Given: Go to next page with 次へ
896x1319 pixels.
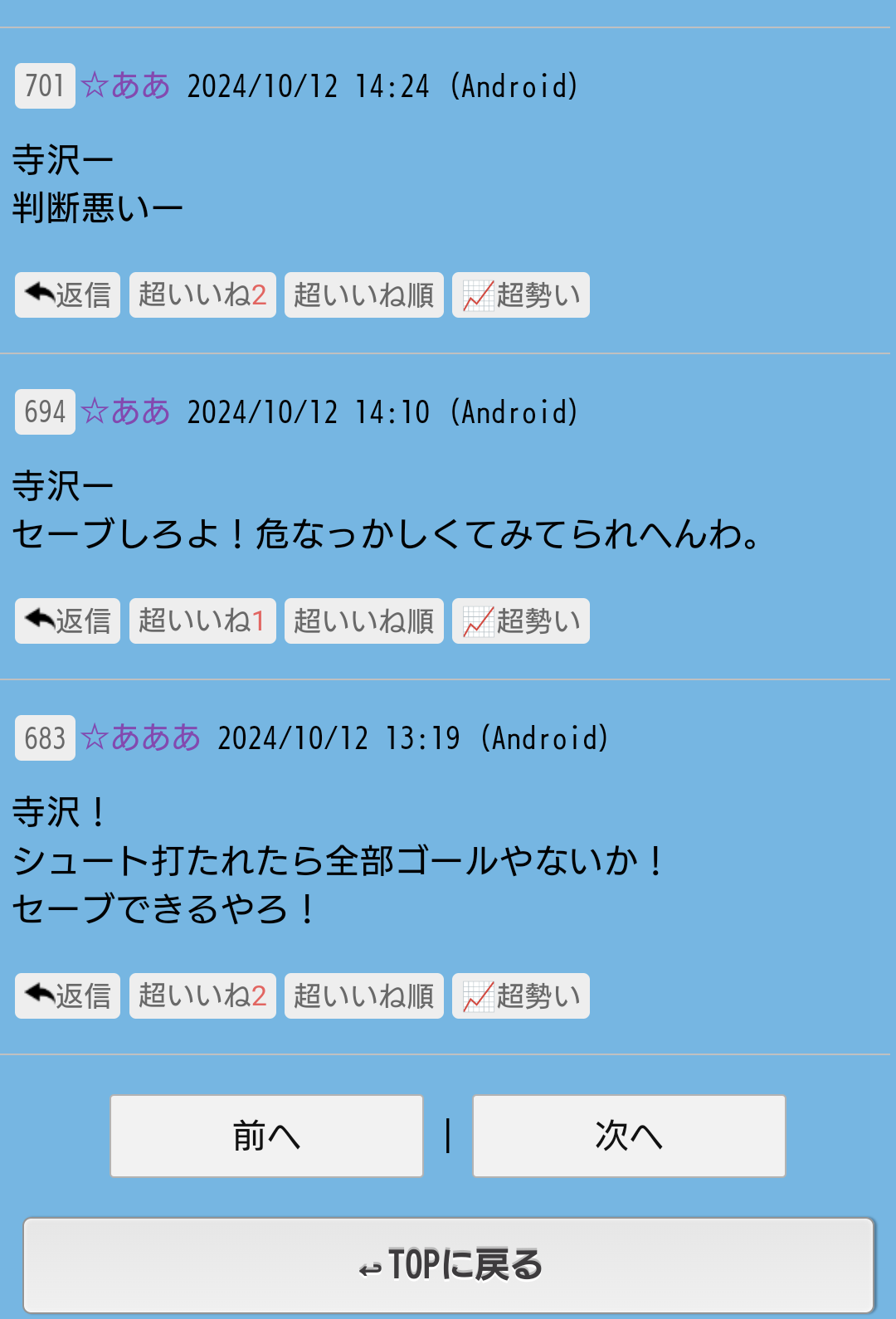Looking at the screenshot, I should pyautogui.click(x=629, y=1136).
